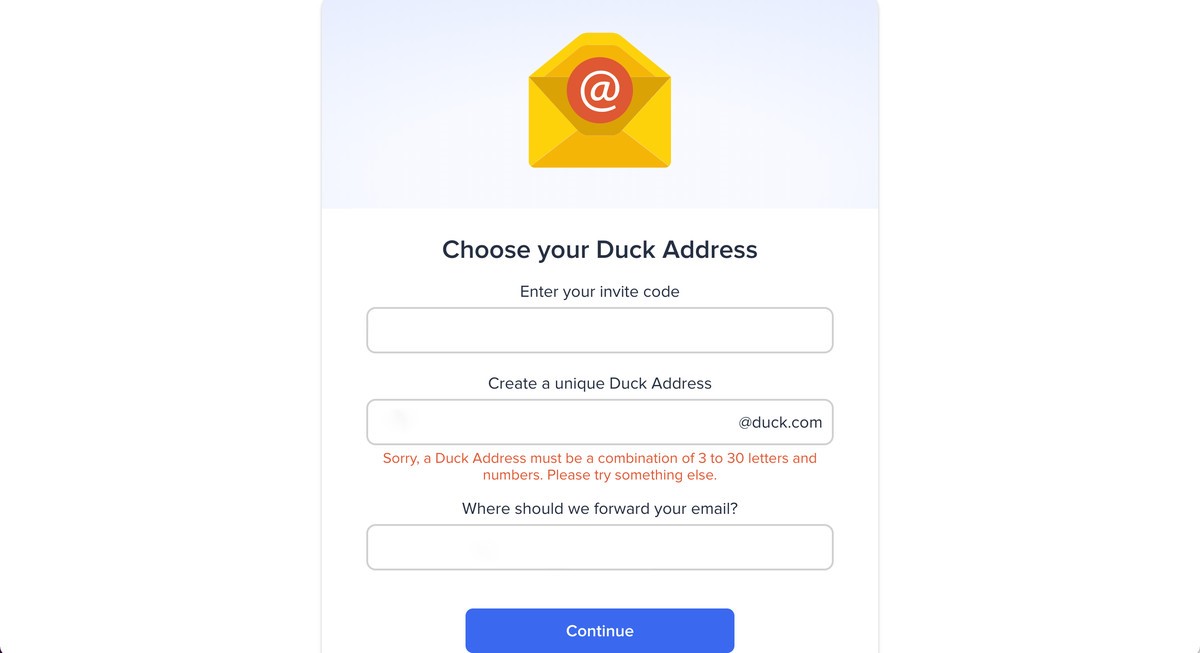
Task: Select the forwarding email field
Action: [599, 547]
